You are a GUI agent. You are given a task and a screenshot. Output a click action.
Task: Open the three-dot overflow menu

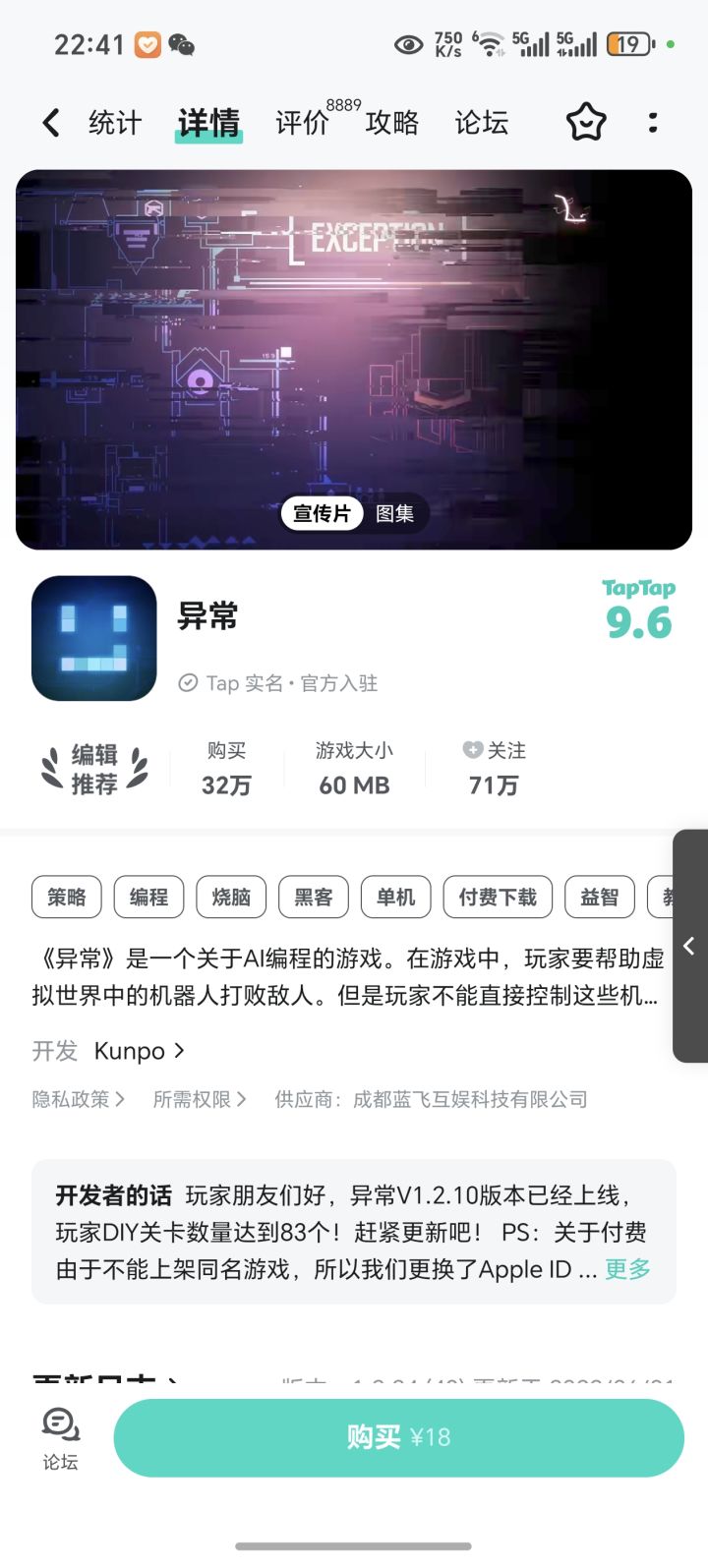pos(653,122)
